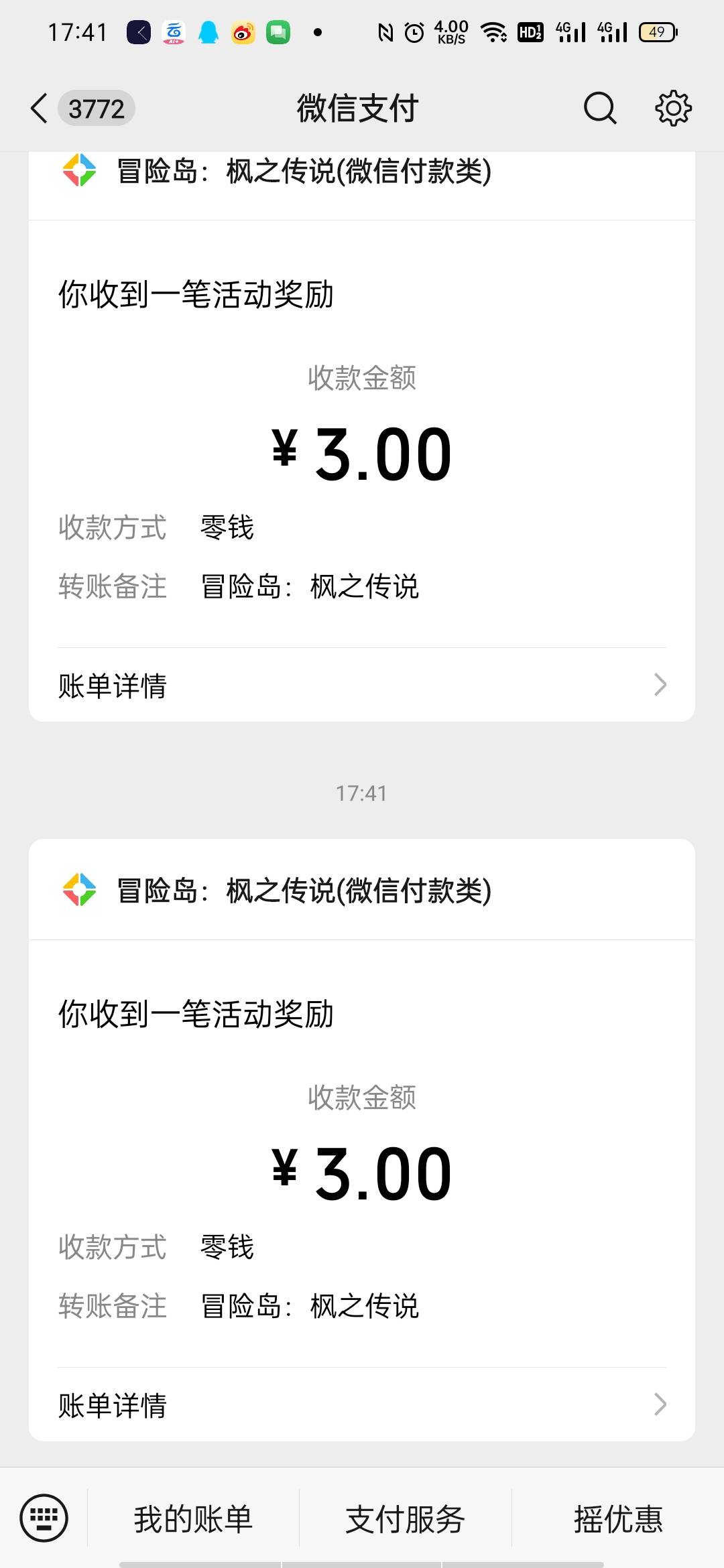The width and height of the screenshot is (724, 1568).
Task: Go back to the chat list
Action: [40, 108]
